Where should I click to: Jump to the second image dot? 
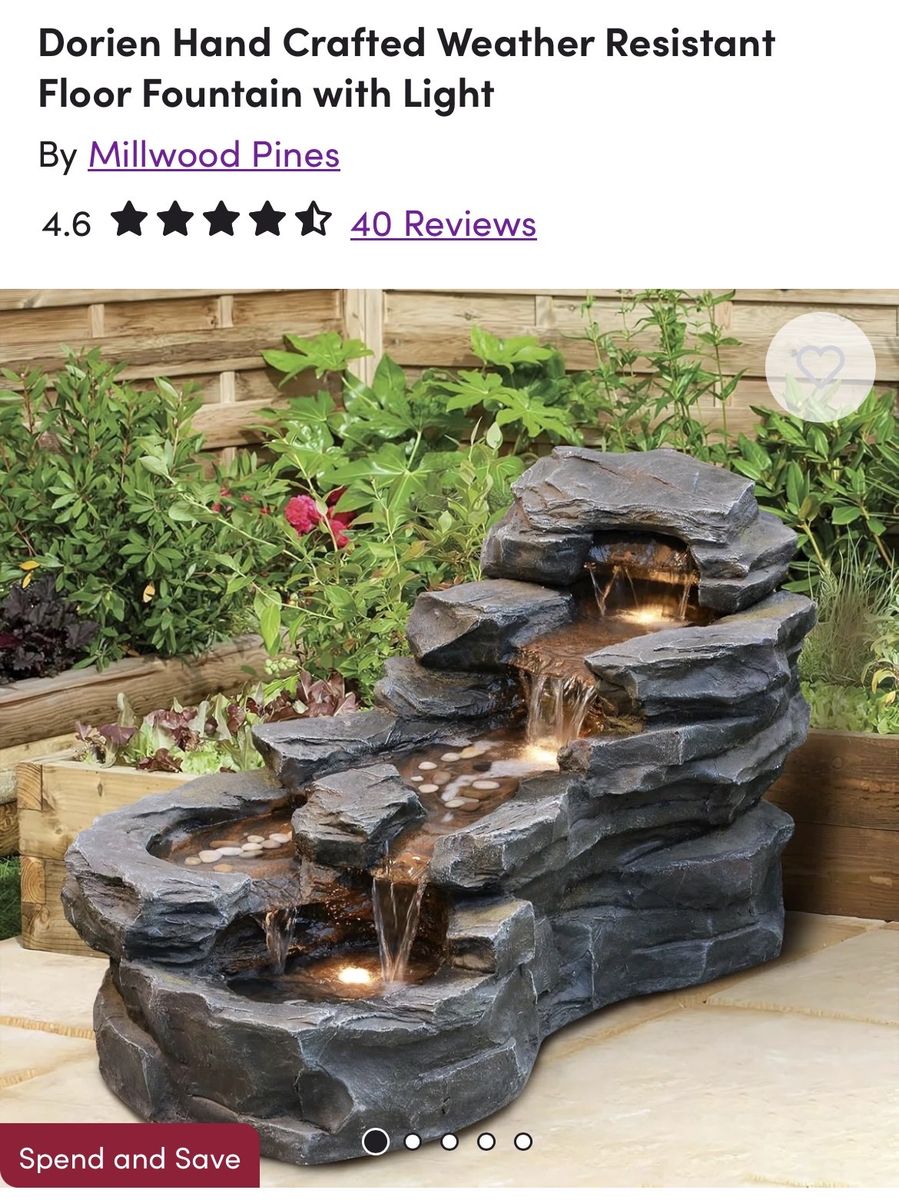pos(412,1141)
